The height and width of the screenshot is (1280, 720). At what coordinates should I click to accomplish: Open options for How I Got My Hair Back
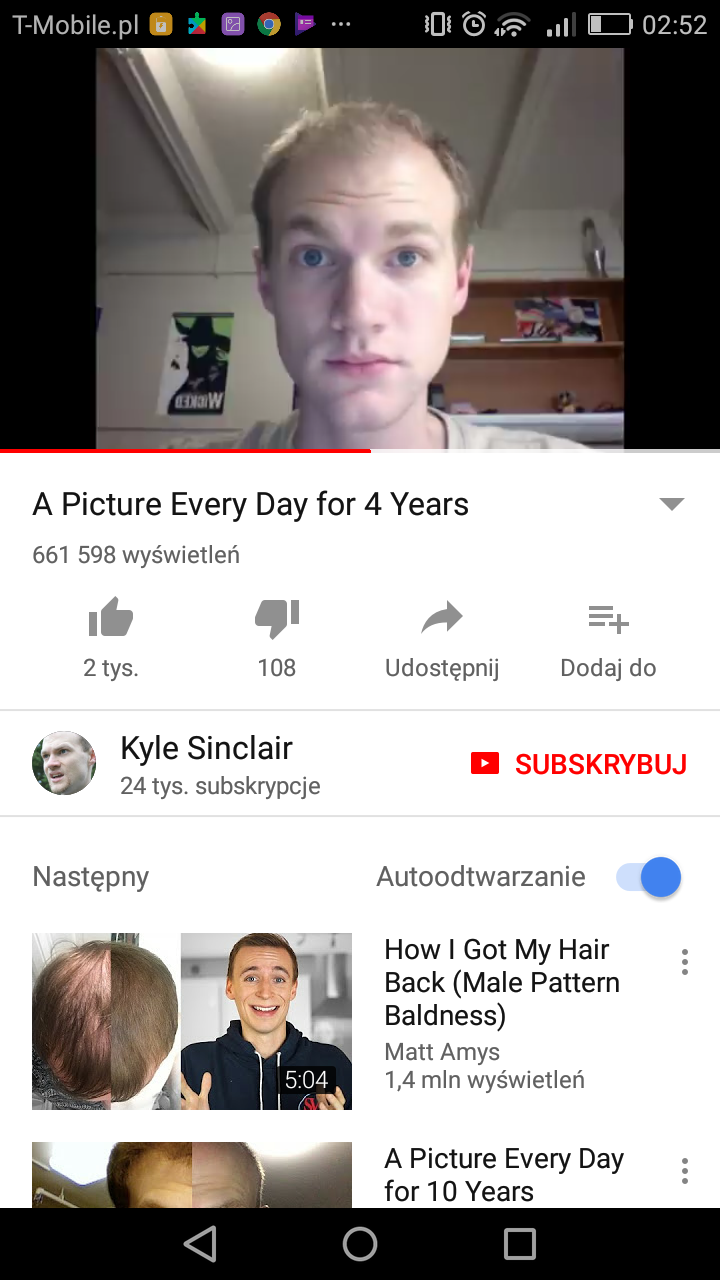(x=684, y=962)
